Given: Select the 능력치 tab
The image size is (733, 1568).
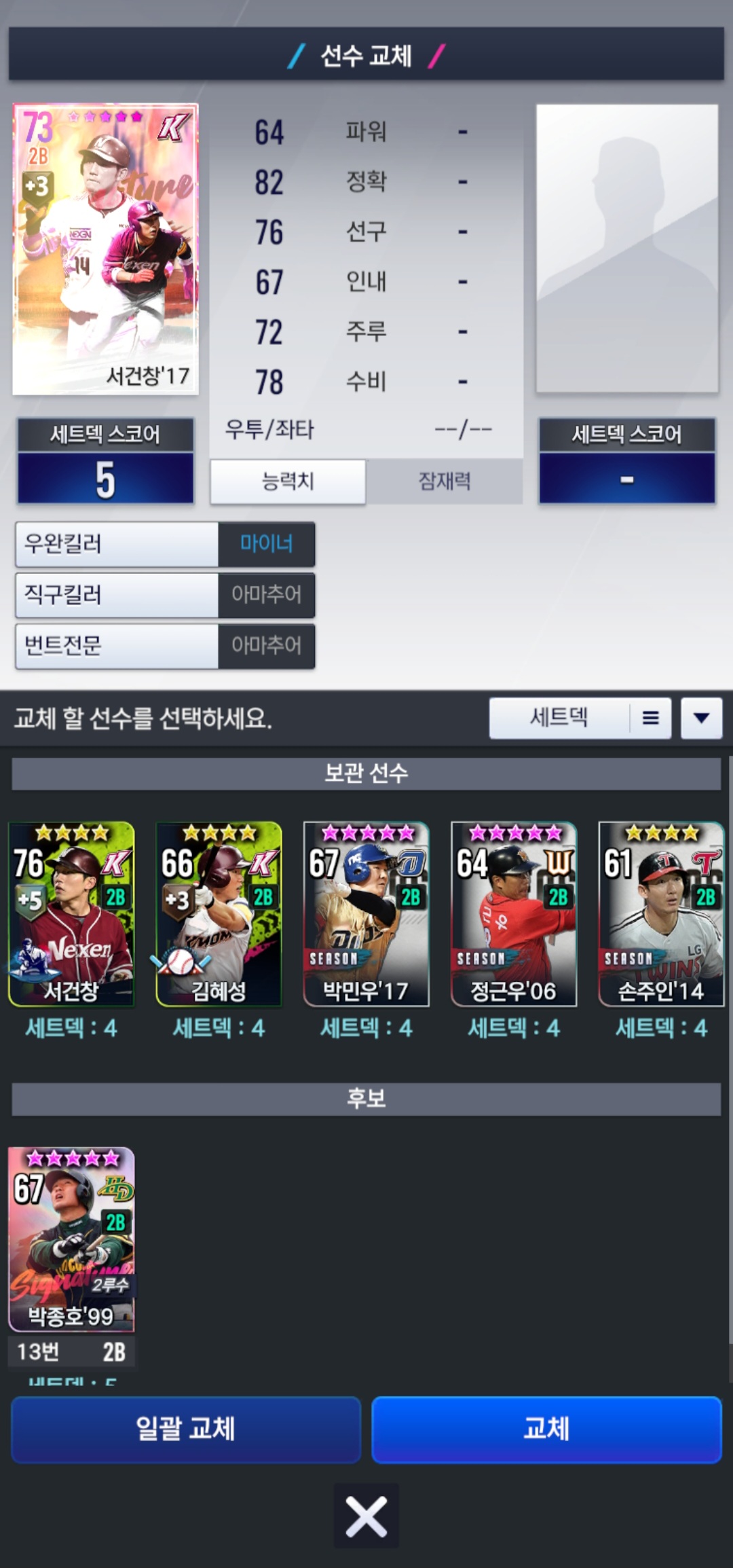Looking at the screenshot, I should click(x=288, y=481).
